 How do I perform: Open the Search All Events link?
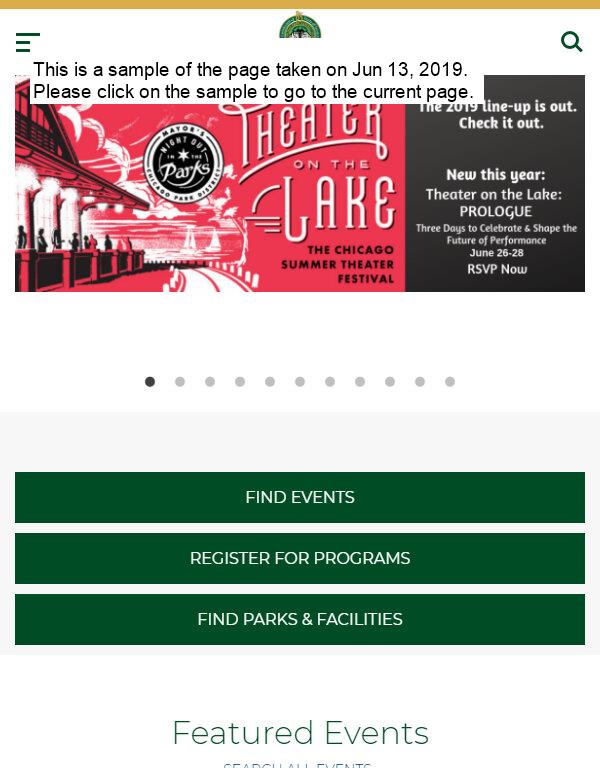[297, 765]
